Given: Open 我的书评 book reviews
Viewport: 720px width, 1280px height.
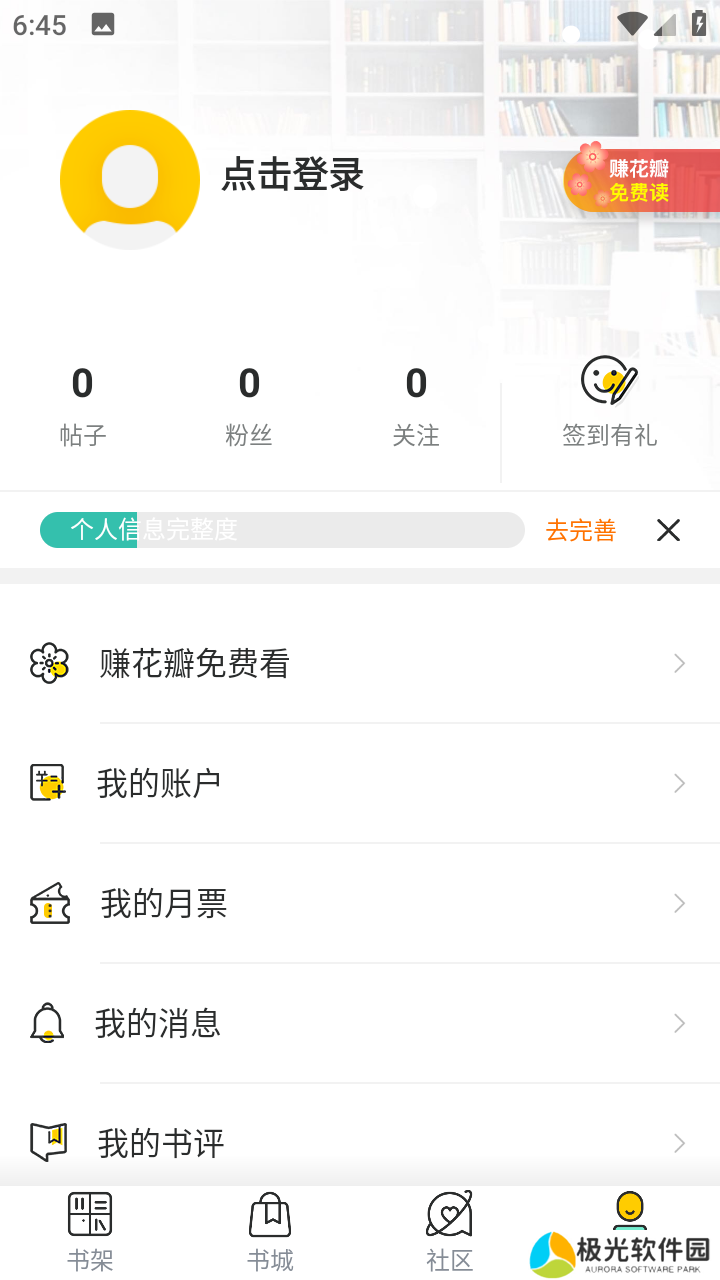Looking at the screenshot, I should pyautogui.click(x=360, y=1142).
